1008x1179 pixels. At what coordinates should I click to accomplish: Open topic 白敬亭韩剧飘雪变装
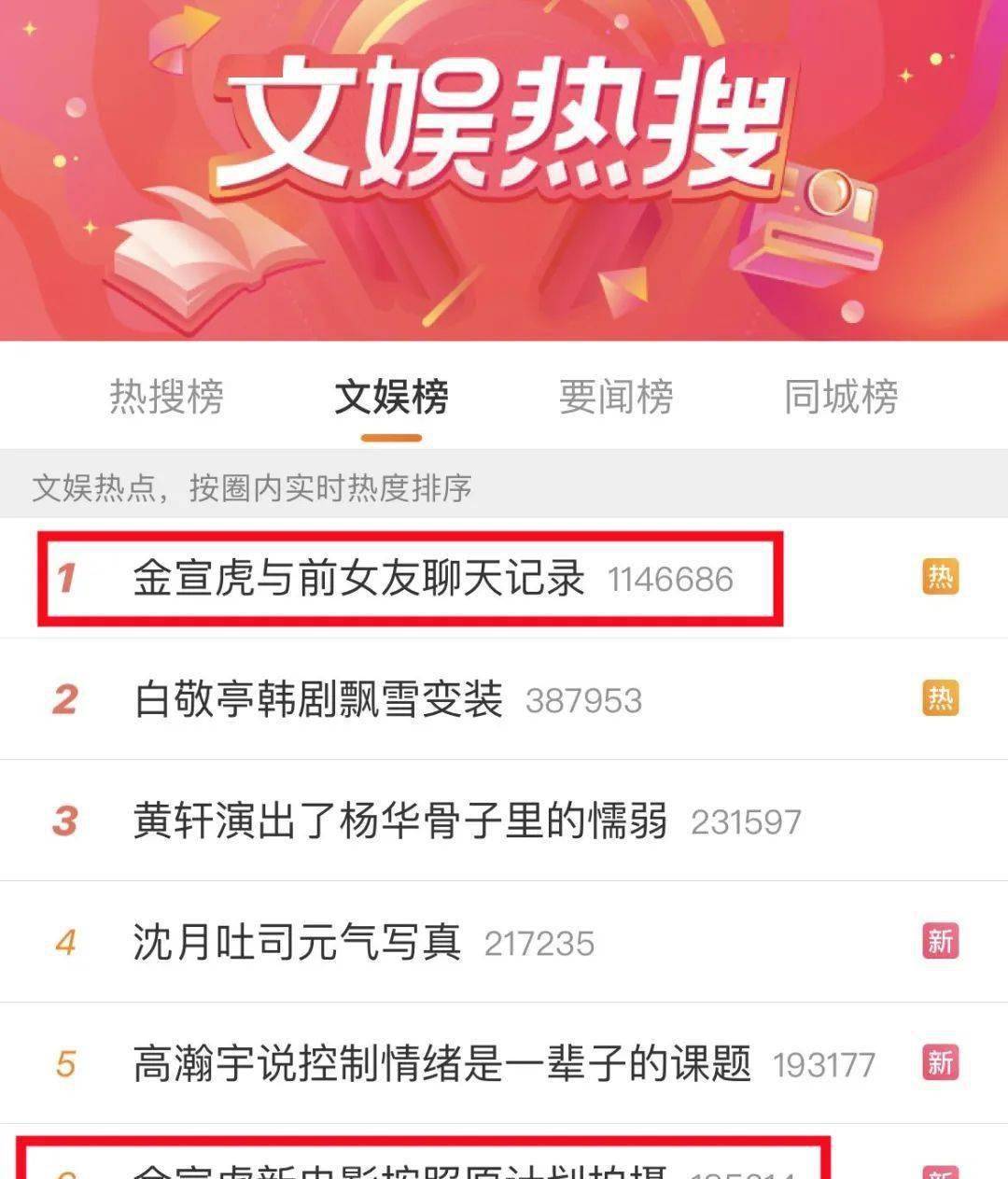click(318, 699)
